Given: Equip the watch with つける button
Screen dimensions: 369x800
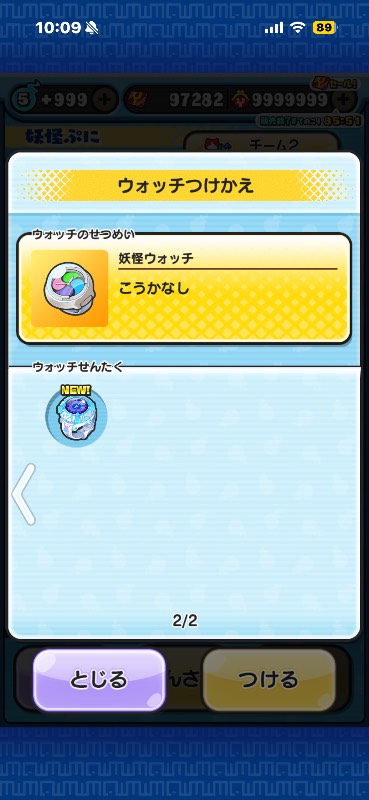Looking at the screenshot, I should (x=269, y=680).
